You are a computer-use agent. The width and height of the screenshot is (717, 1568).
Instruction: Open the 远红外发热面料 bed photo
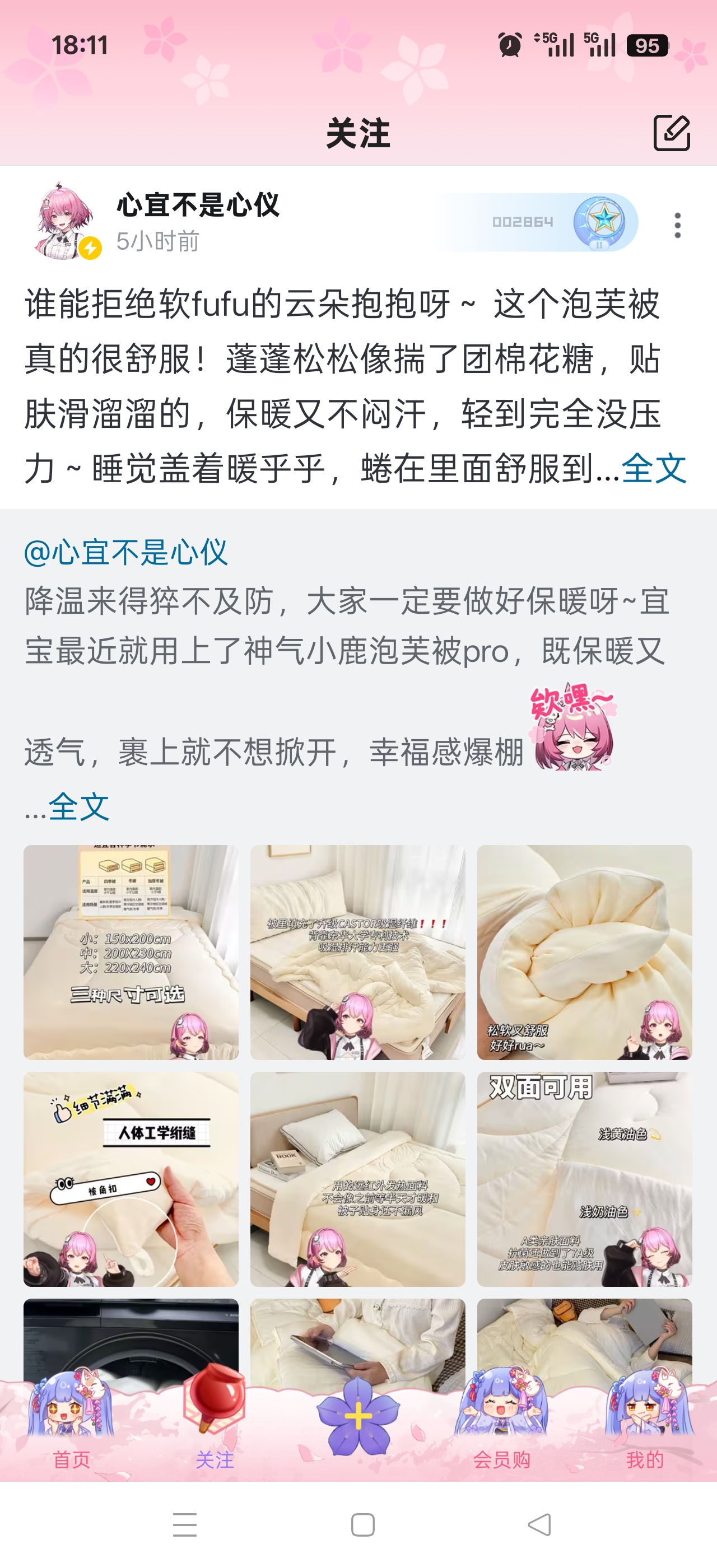pyautogui.click(x=358, y=1179)
